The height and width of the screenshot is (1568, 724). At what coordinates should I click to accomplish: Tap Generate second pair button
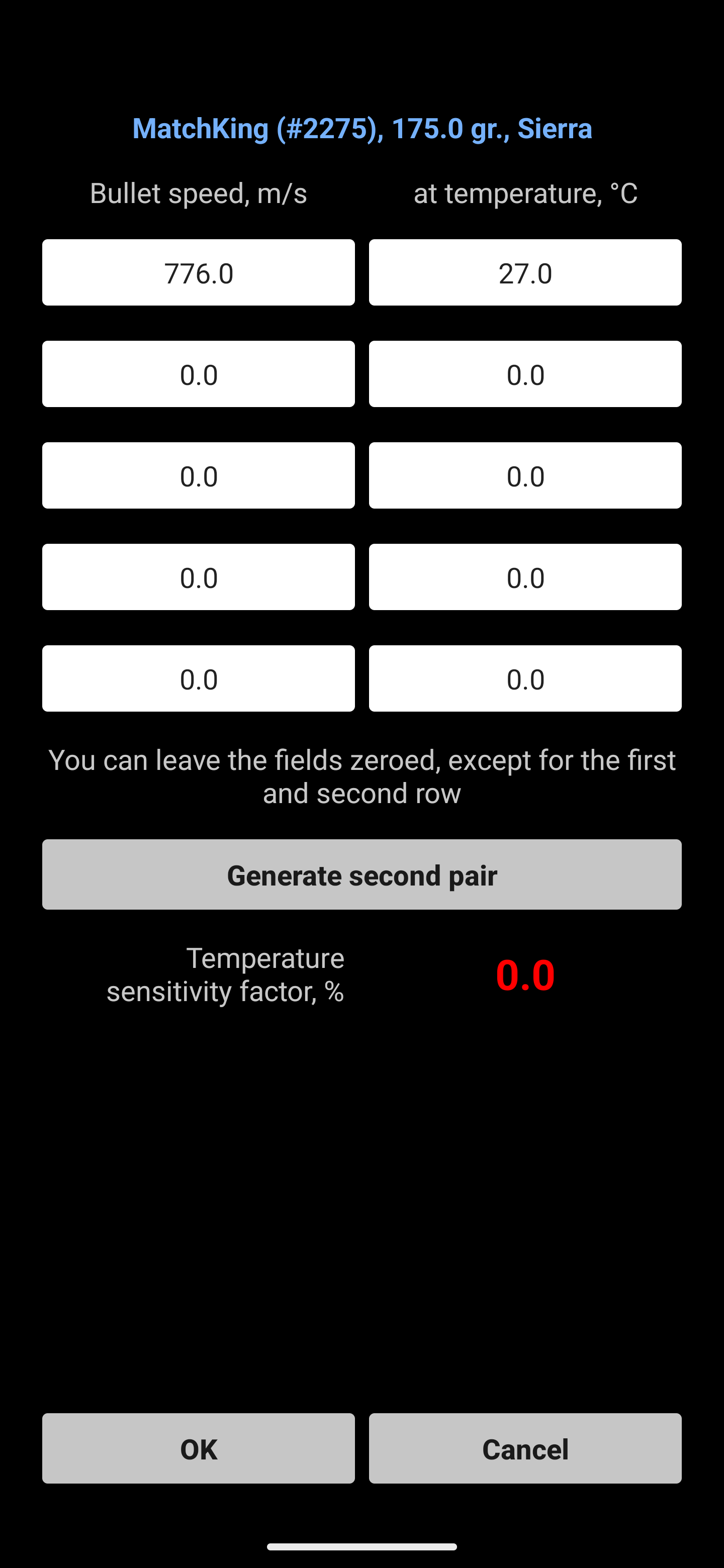tap(361, 874)
